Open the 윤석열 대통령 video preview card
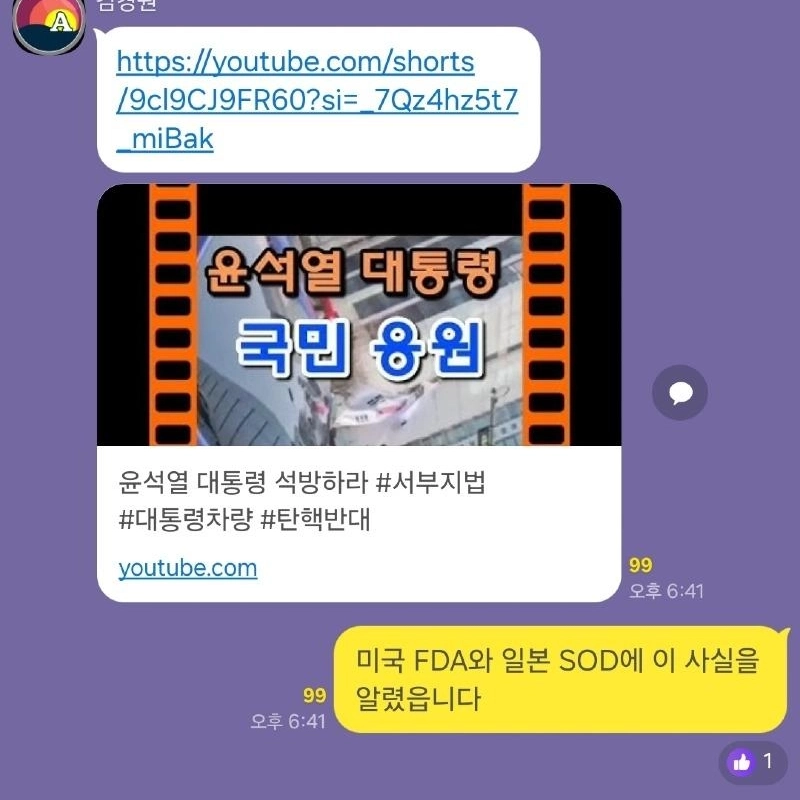 pos(358,315)
